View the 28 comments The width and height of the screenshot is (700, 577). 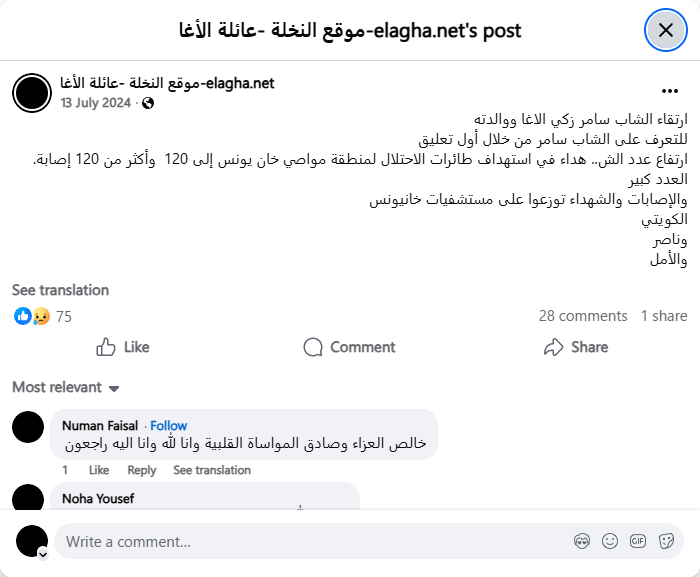pyautogui.click(x=583, y=316)
